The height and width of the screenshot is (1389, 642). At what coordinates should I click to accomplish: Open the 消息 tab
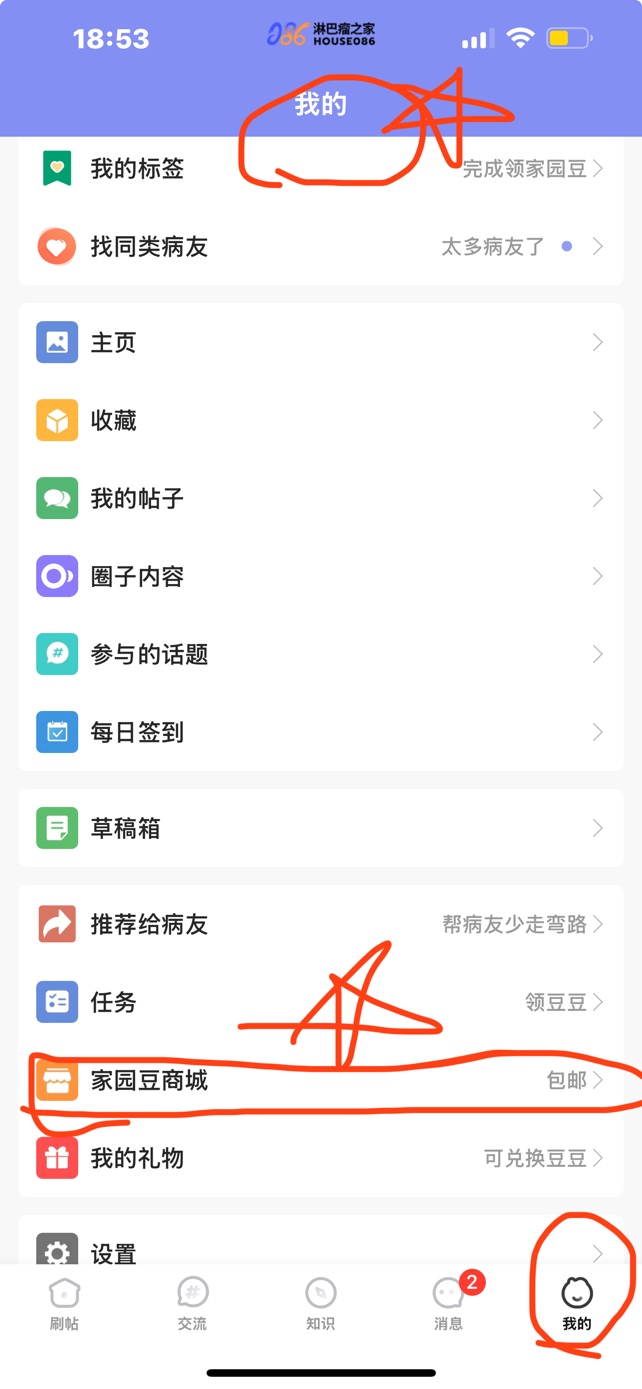[x=448, y=1304]
